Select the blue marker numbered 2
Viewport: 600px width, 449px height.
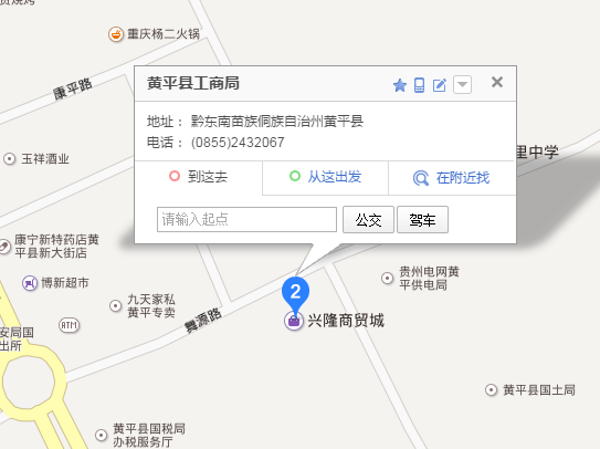[x=294, y=293]
